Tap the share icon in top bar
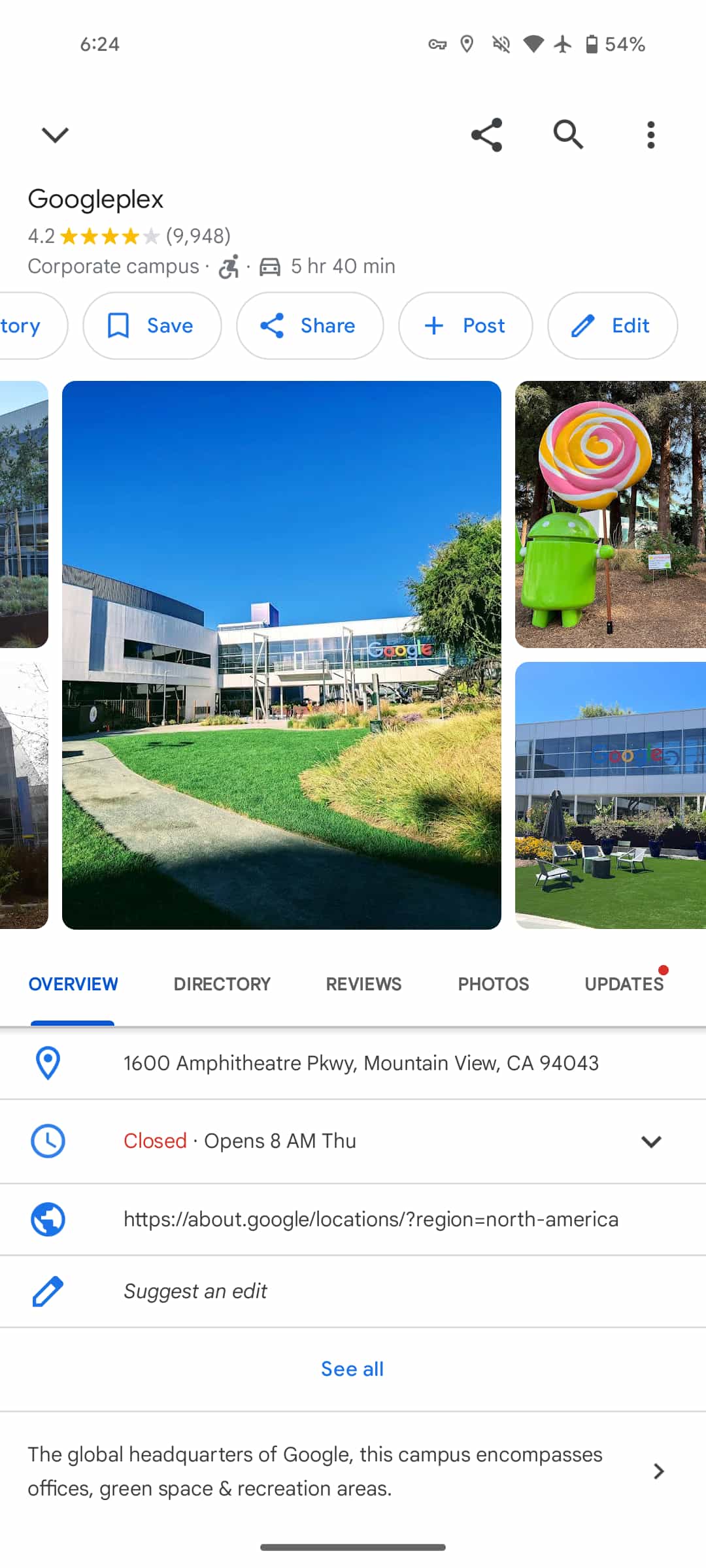706x1568 pixels. tap(487, 135)
